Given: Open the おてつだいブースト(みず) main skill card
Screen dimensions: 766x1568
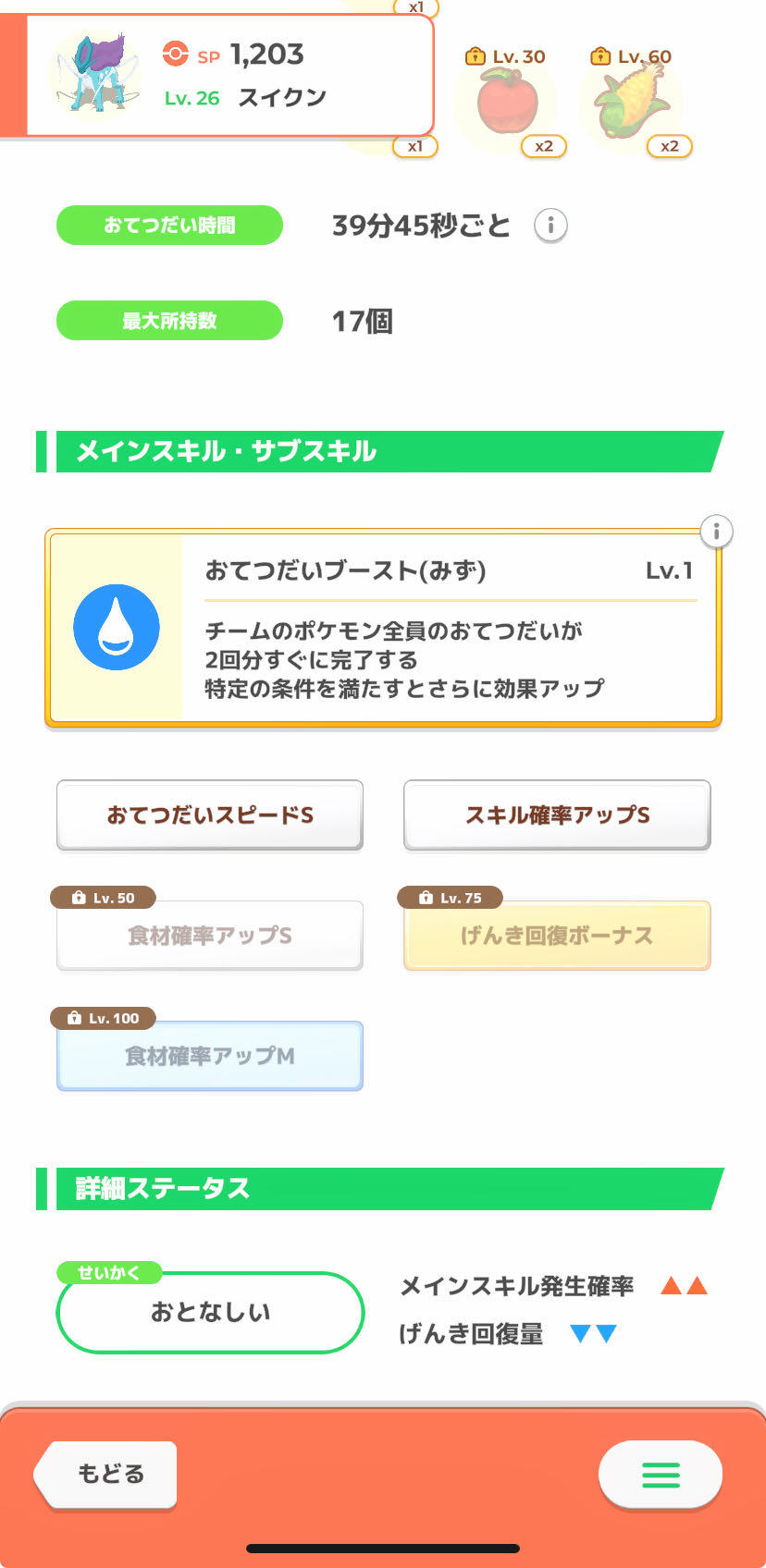Looking at the screenshot, I should 383,629.
